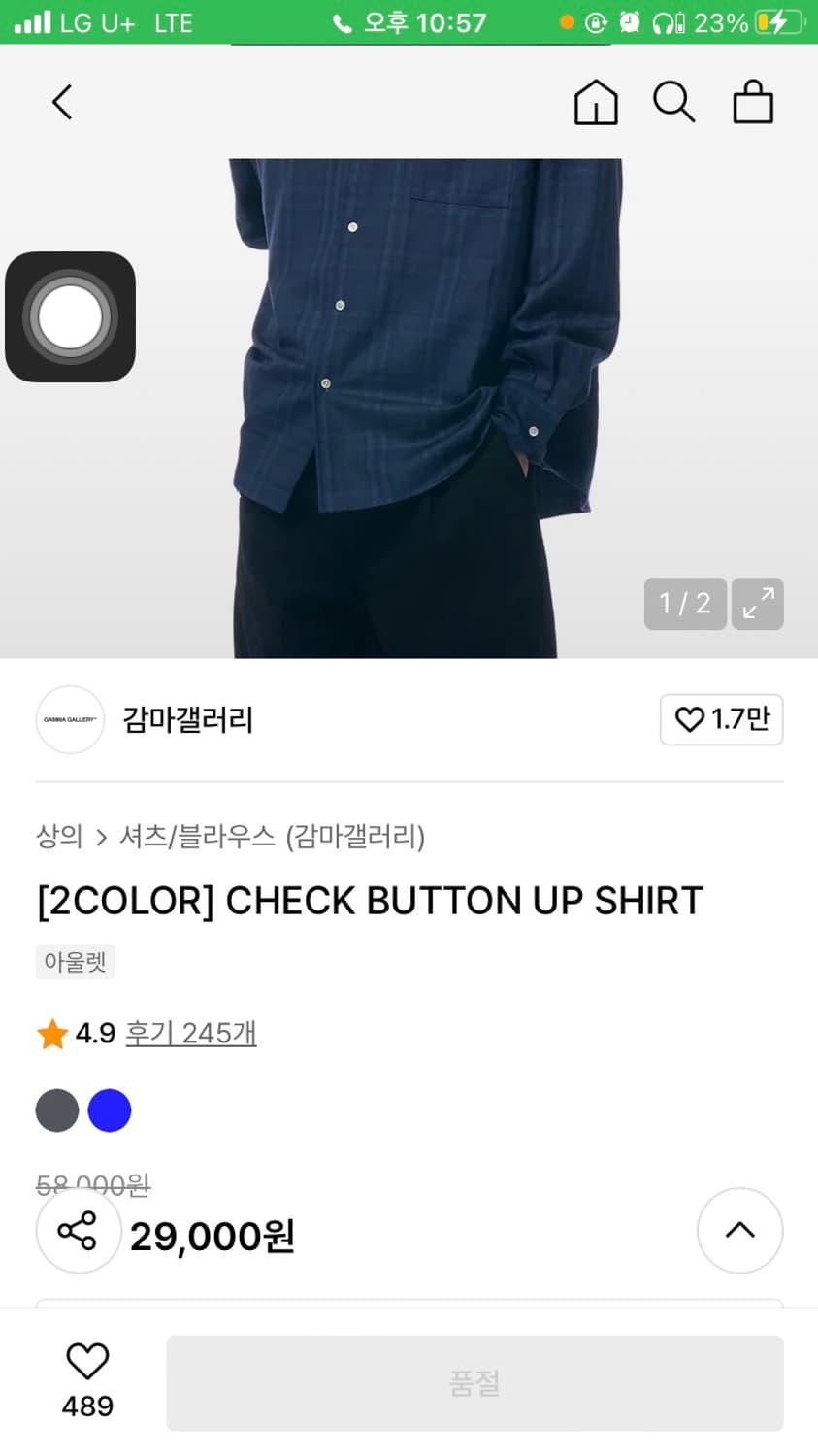Expand the page with the scroll-to-top chevron
Screen dimensions: 818x1456
739,1231
